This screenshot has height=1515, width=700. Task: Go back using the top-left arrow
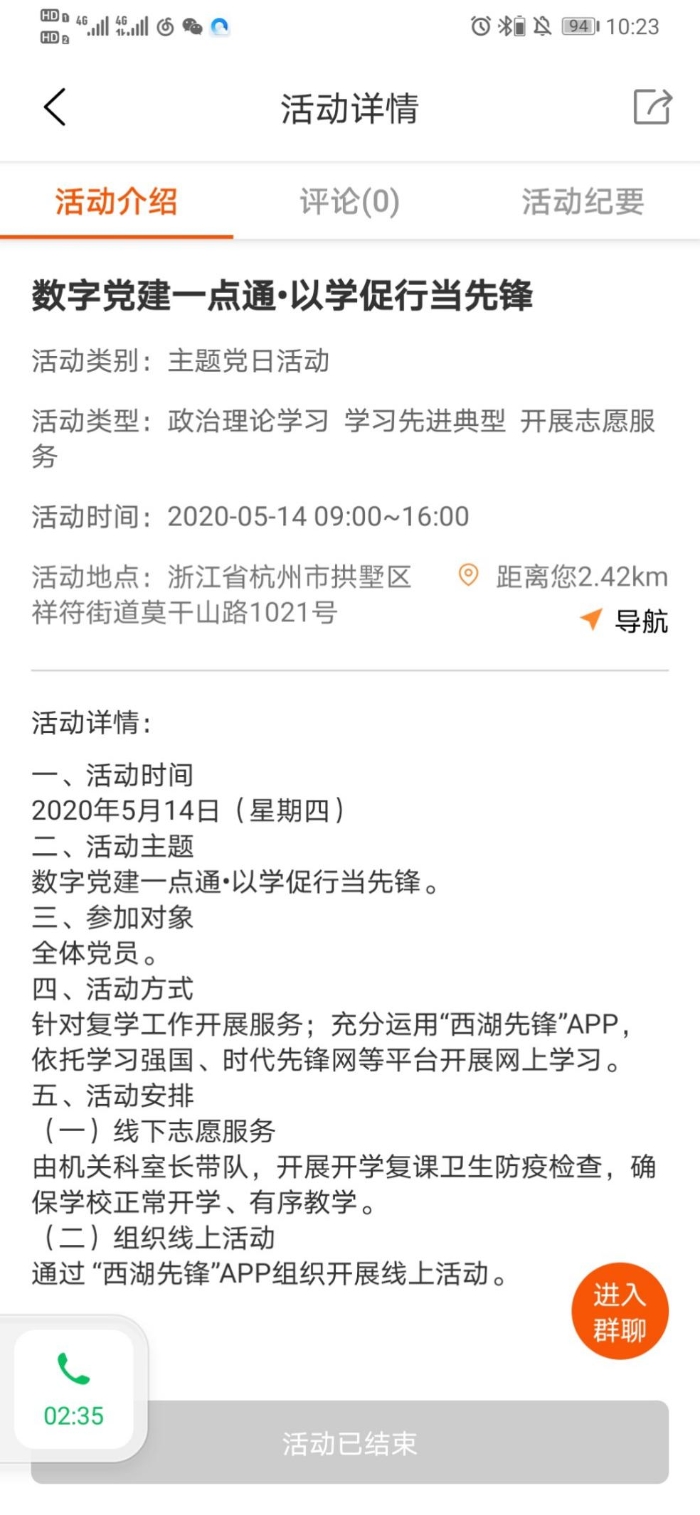point(55,107)
